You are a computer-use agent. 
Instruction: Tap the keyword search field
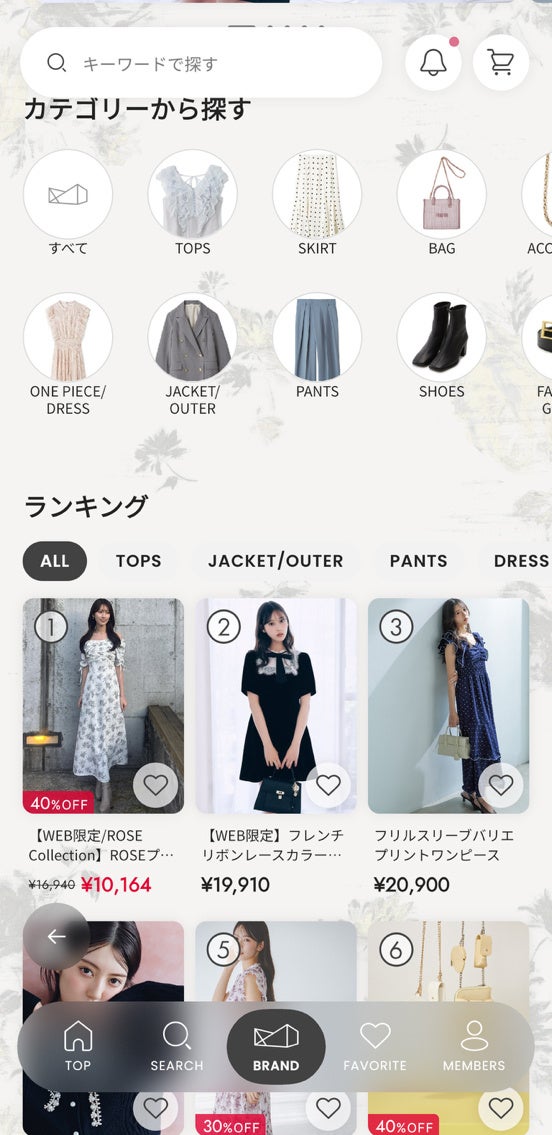[x=201, y=63]
